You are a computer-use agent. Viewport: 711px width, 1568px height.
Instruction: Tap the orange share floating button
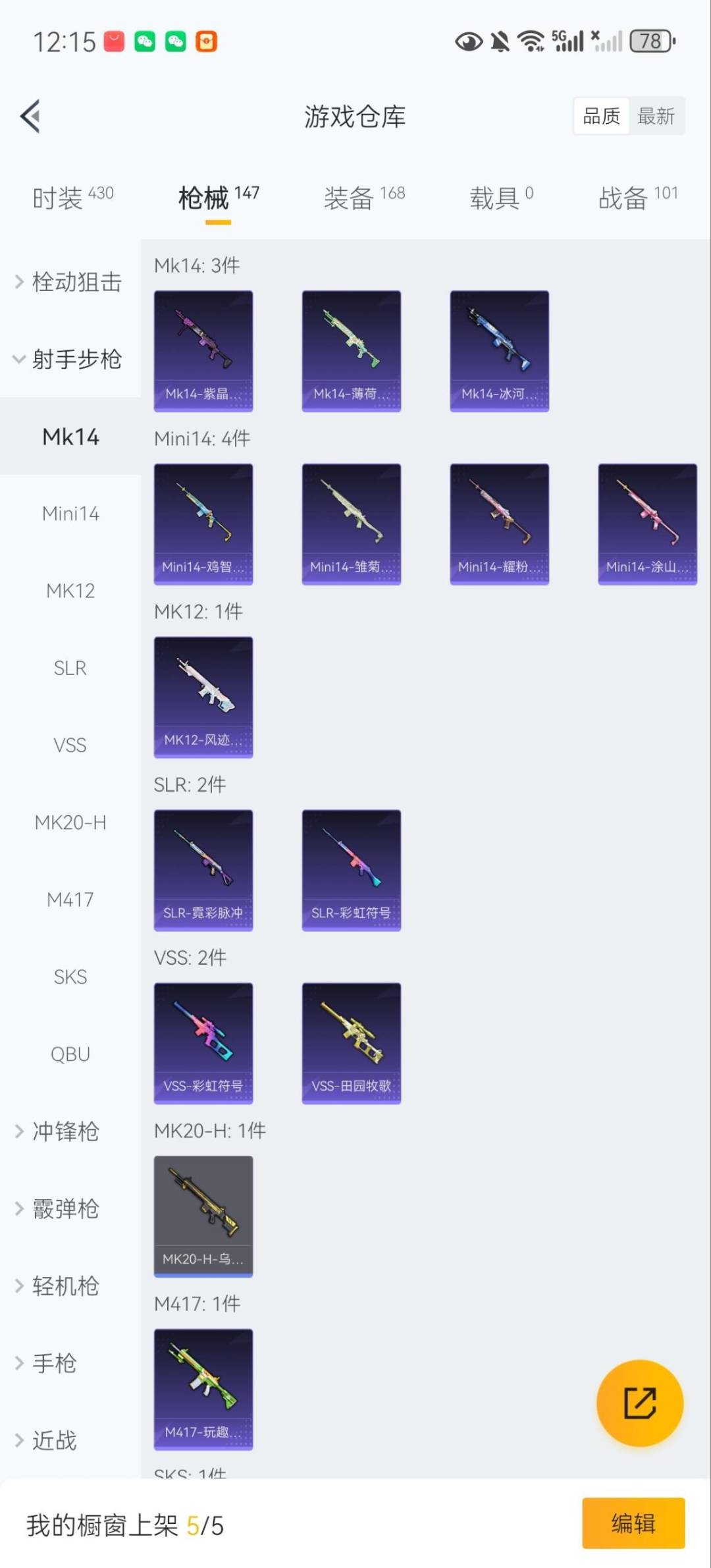(x=639, y=1403)
